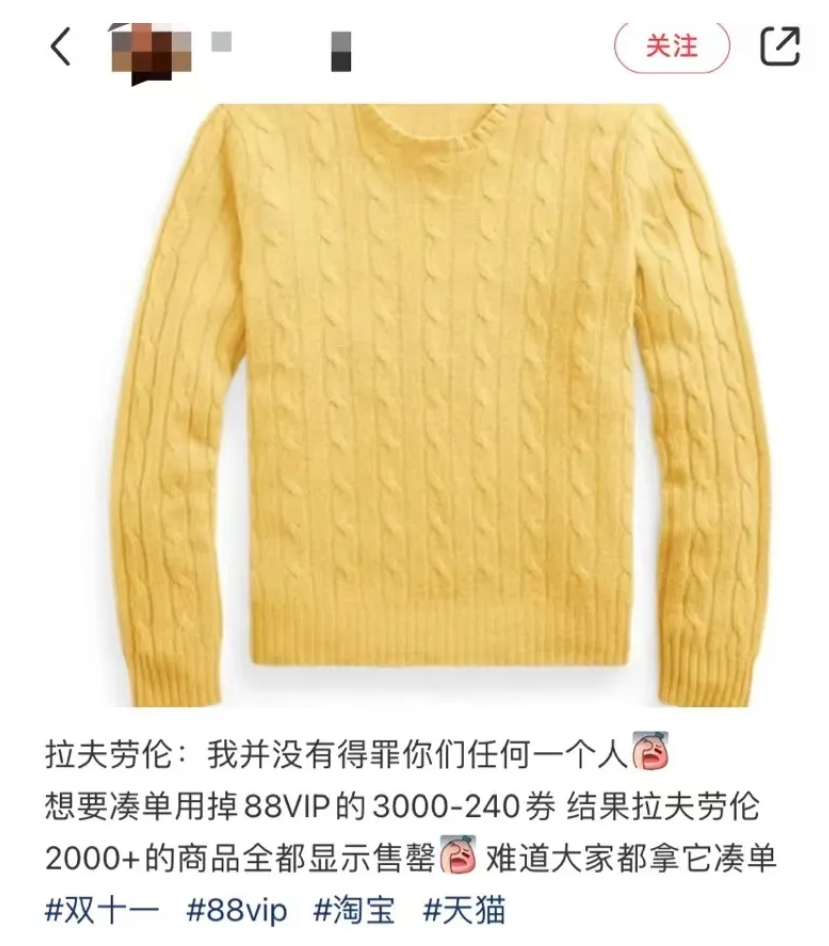This screenshot has width=829, height=946.
Task: Open the #双十一 hashtag
Action: click(x=102, y=911)
